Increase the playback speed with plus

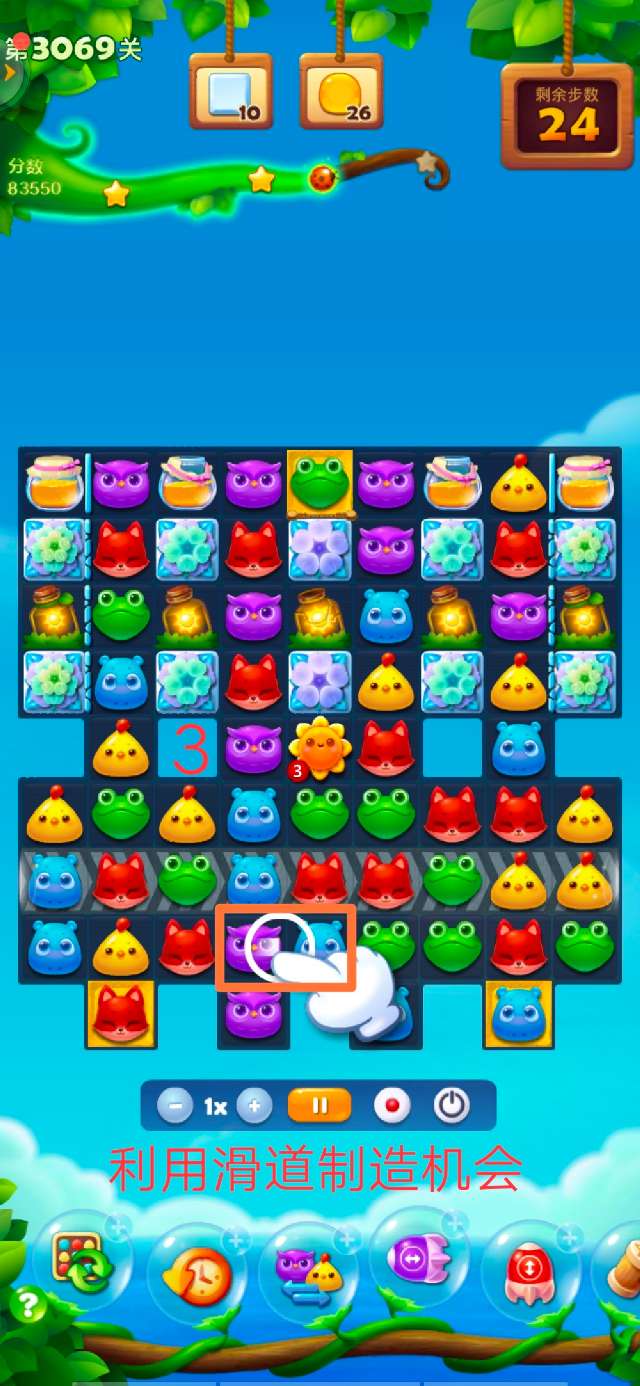[254, 1106]
